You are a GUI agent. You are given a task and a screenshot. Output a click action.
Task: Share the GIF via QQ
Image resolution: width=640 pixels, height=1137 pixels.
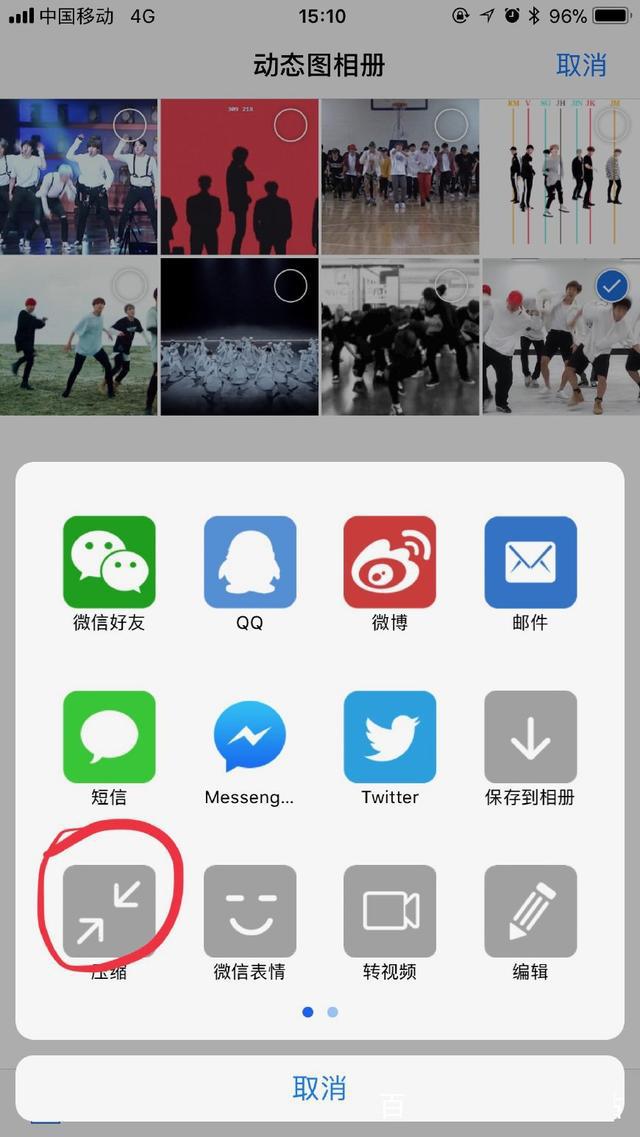(x=250, y=562)
